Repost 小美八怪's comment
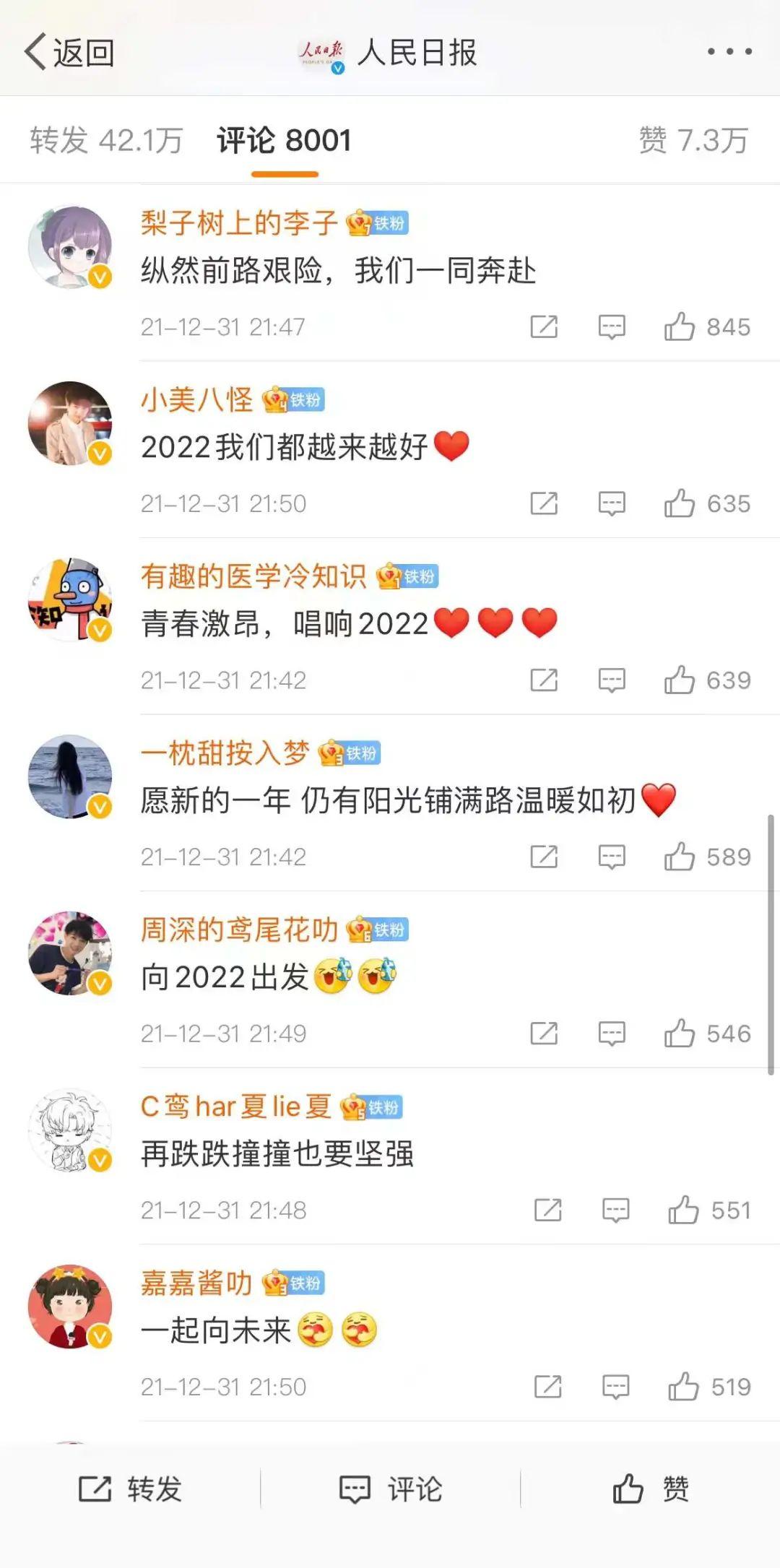 click(x=544, y=503)
